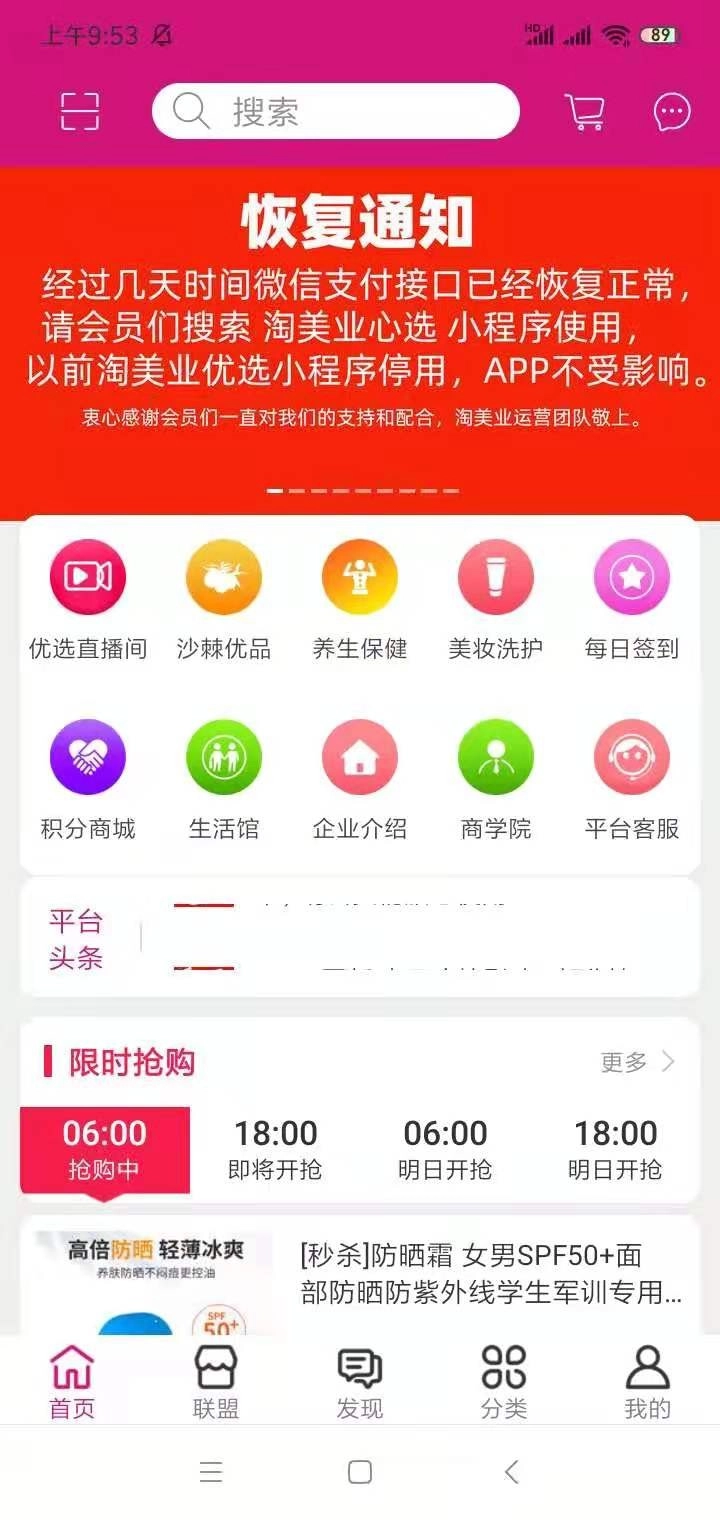Open the shopping cart
This screenshot has width=720, height=1520.
[x=584, y=111]
